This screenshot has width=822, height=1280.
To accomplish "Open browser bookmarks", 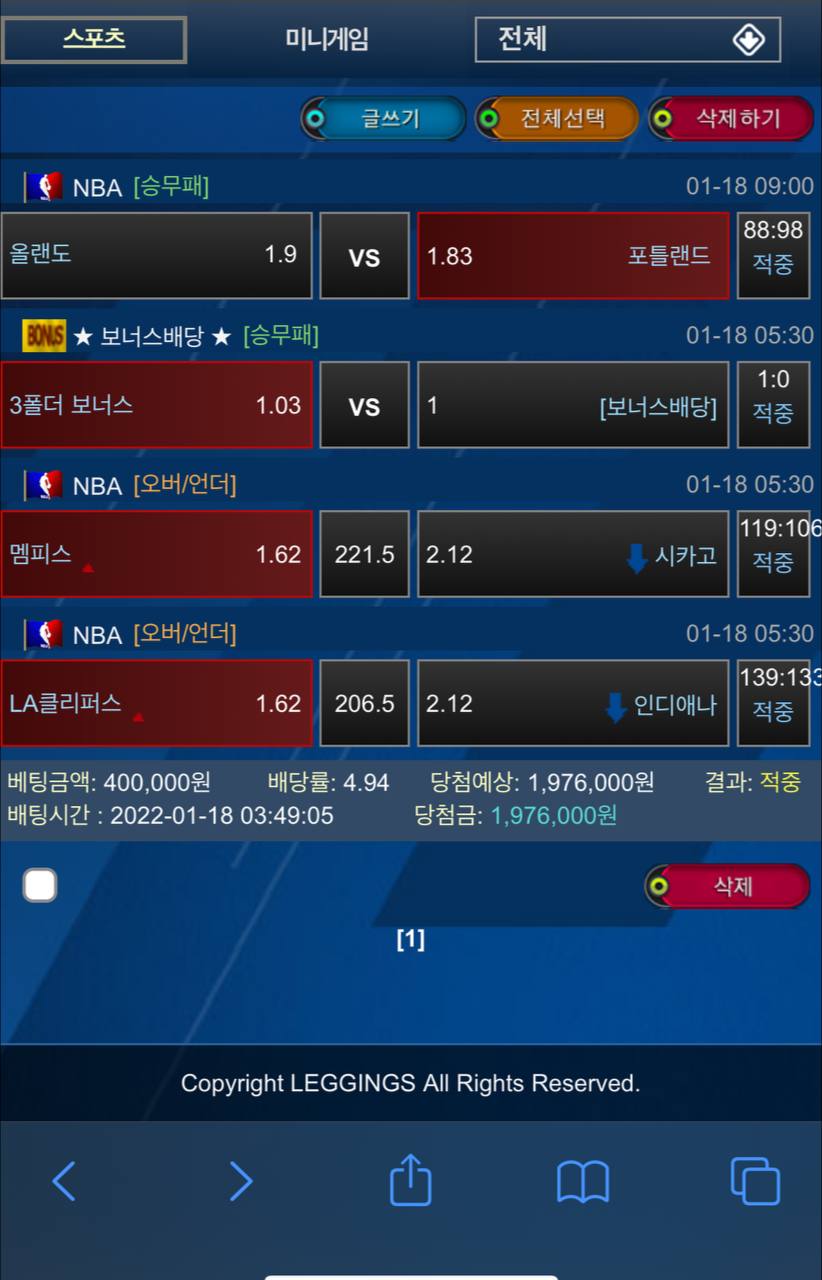I will click(583, 1181).
